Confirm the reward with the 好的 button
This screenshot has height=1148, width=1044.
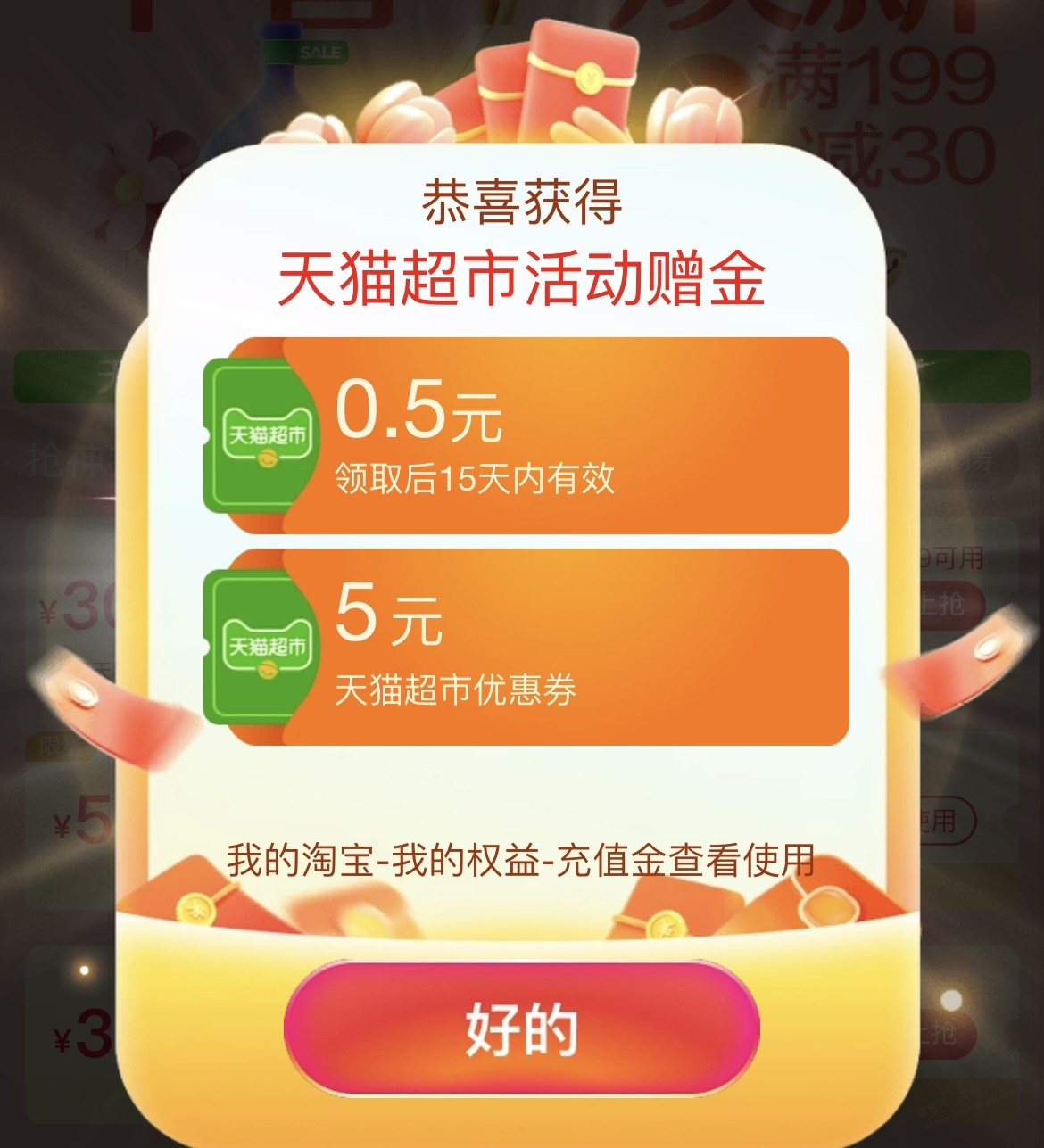pyautogui.click(x=522, y=1028)
